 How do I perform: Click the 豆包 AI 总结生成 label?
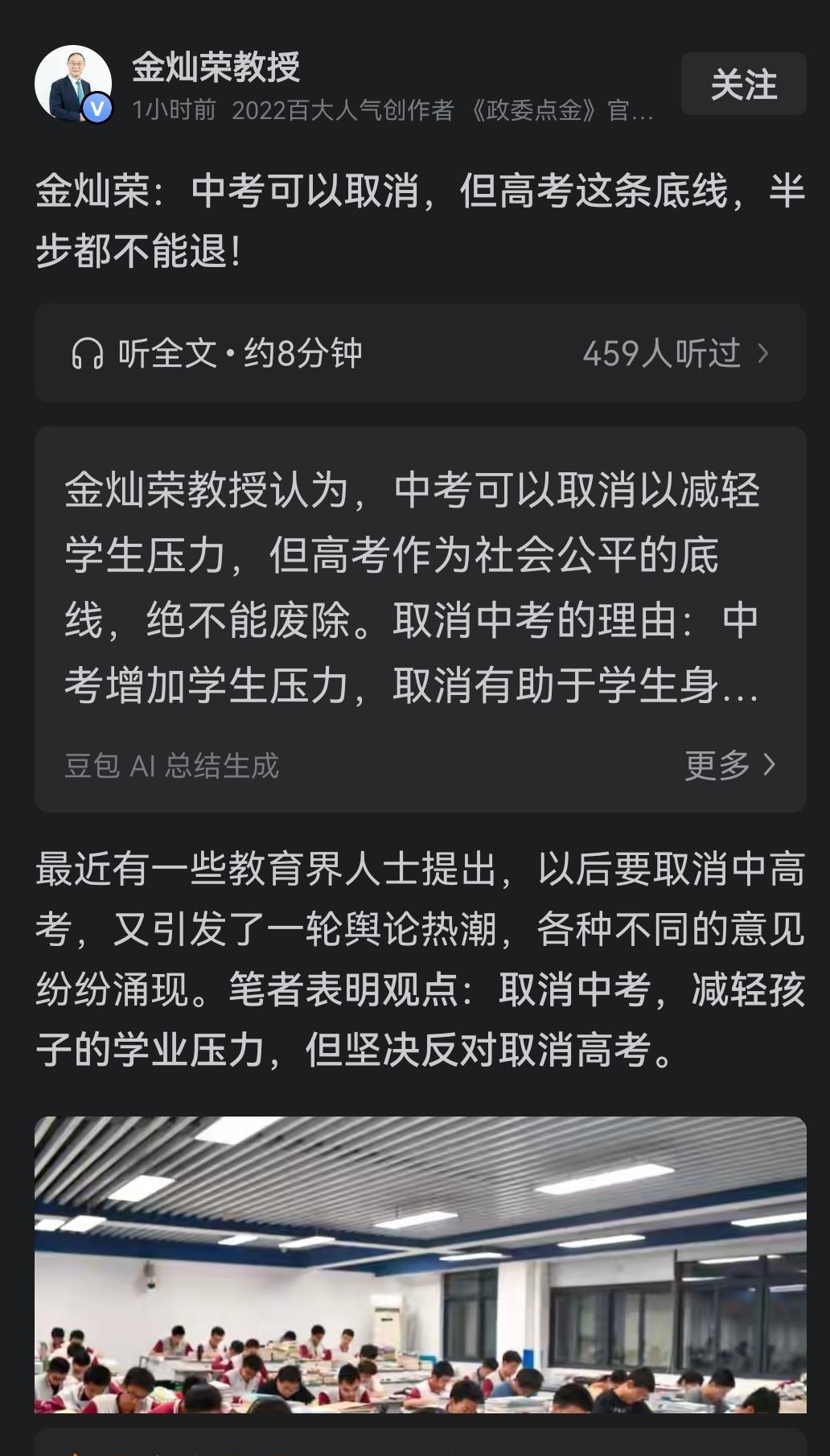172,764
